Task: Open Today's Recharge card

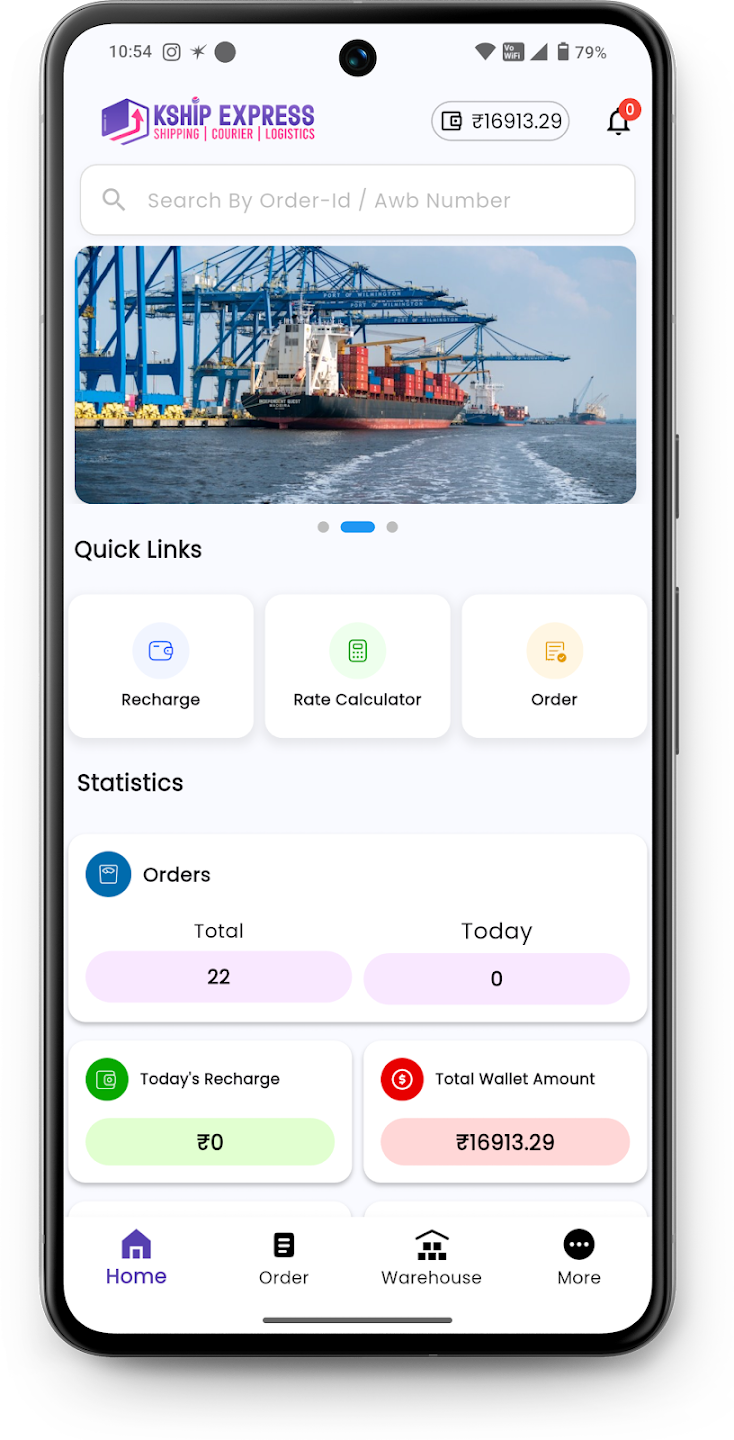Action: [x=210, y=1111]
